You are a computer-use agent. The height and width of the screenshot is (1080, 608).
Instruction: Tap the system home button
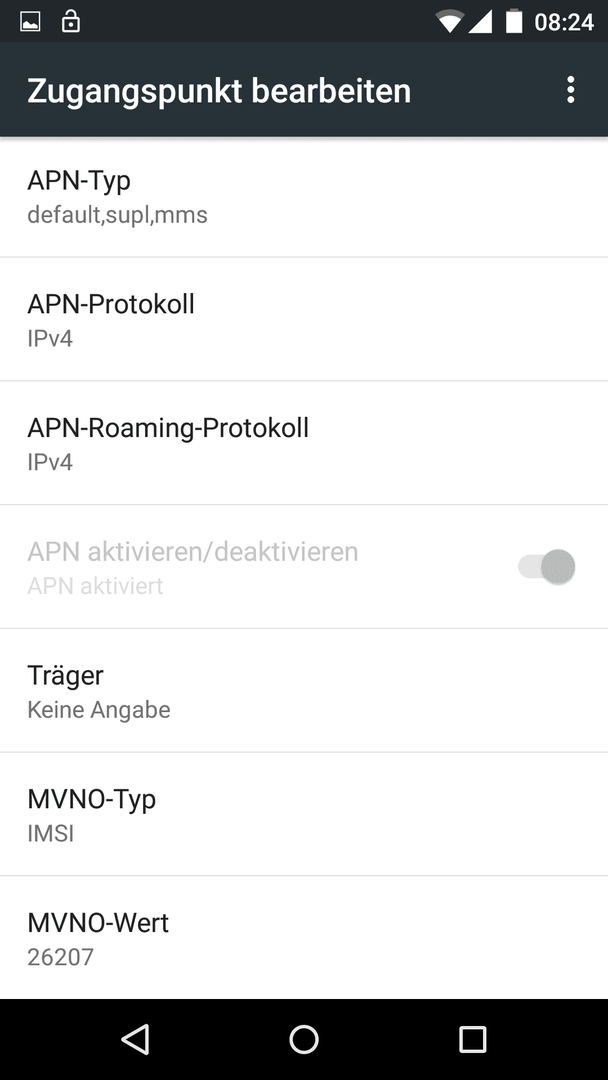(x=304, y=1039)
